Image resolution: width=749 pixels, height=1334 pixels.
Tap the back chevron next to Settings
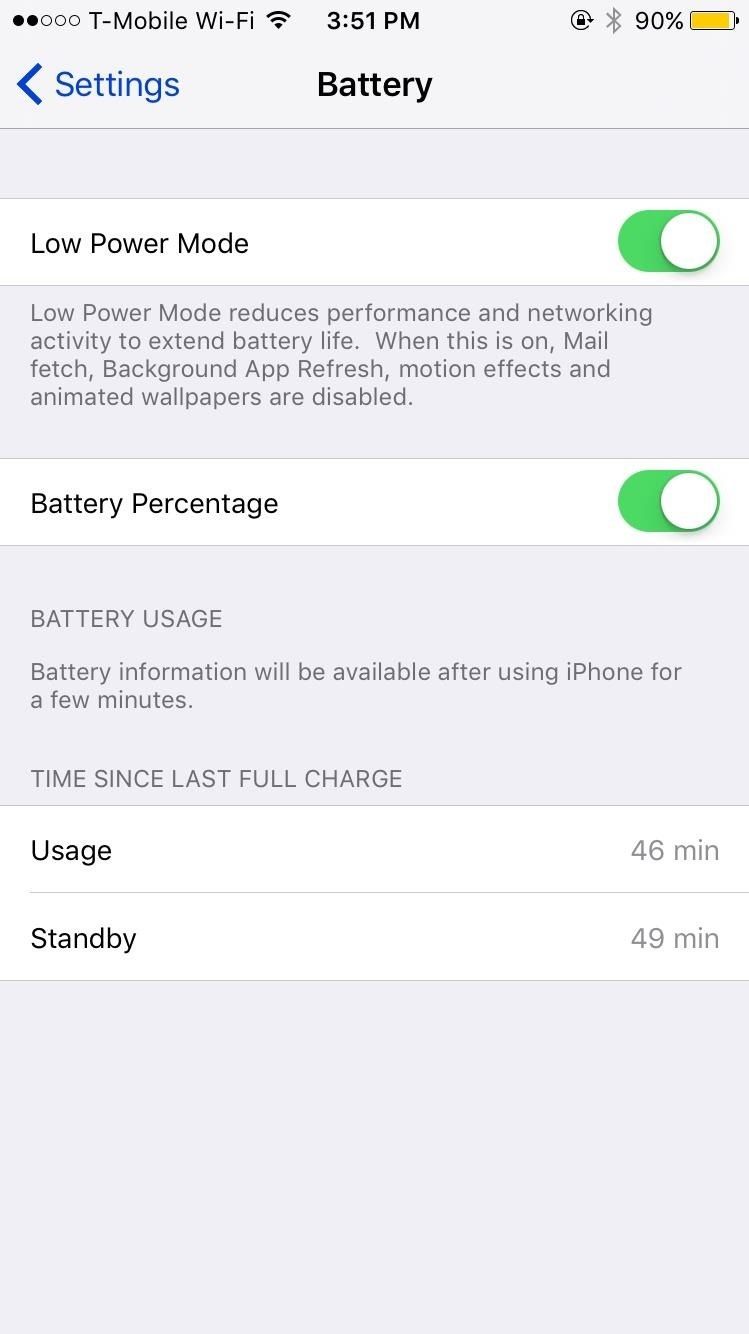[28, 84]
